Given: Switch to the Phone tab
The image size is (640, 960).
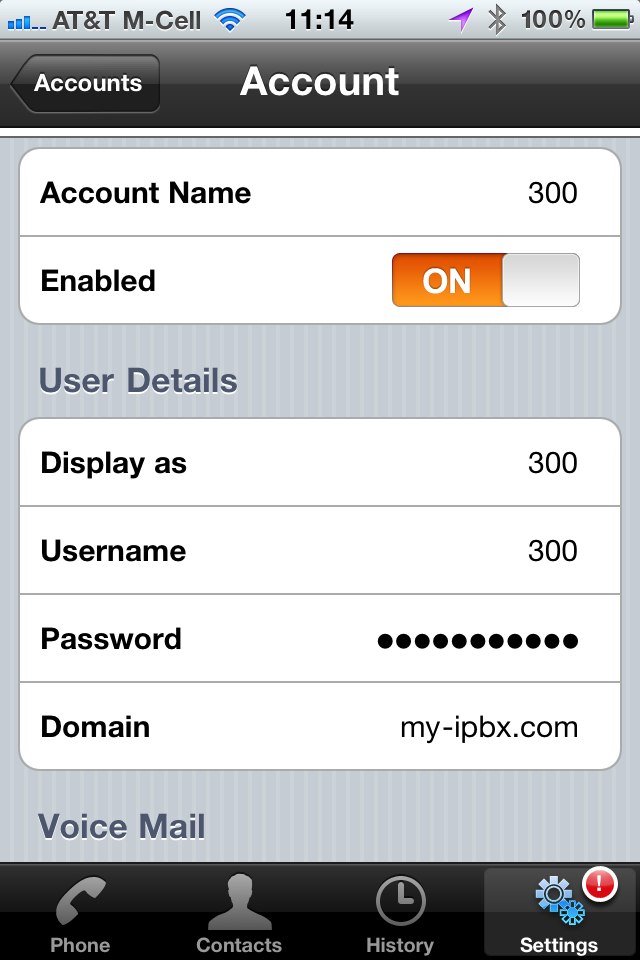Looking at the screenshot, I should (80, 913).
